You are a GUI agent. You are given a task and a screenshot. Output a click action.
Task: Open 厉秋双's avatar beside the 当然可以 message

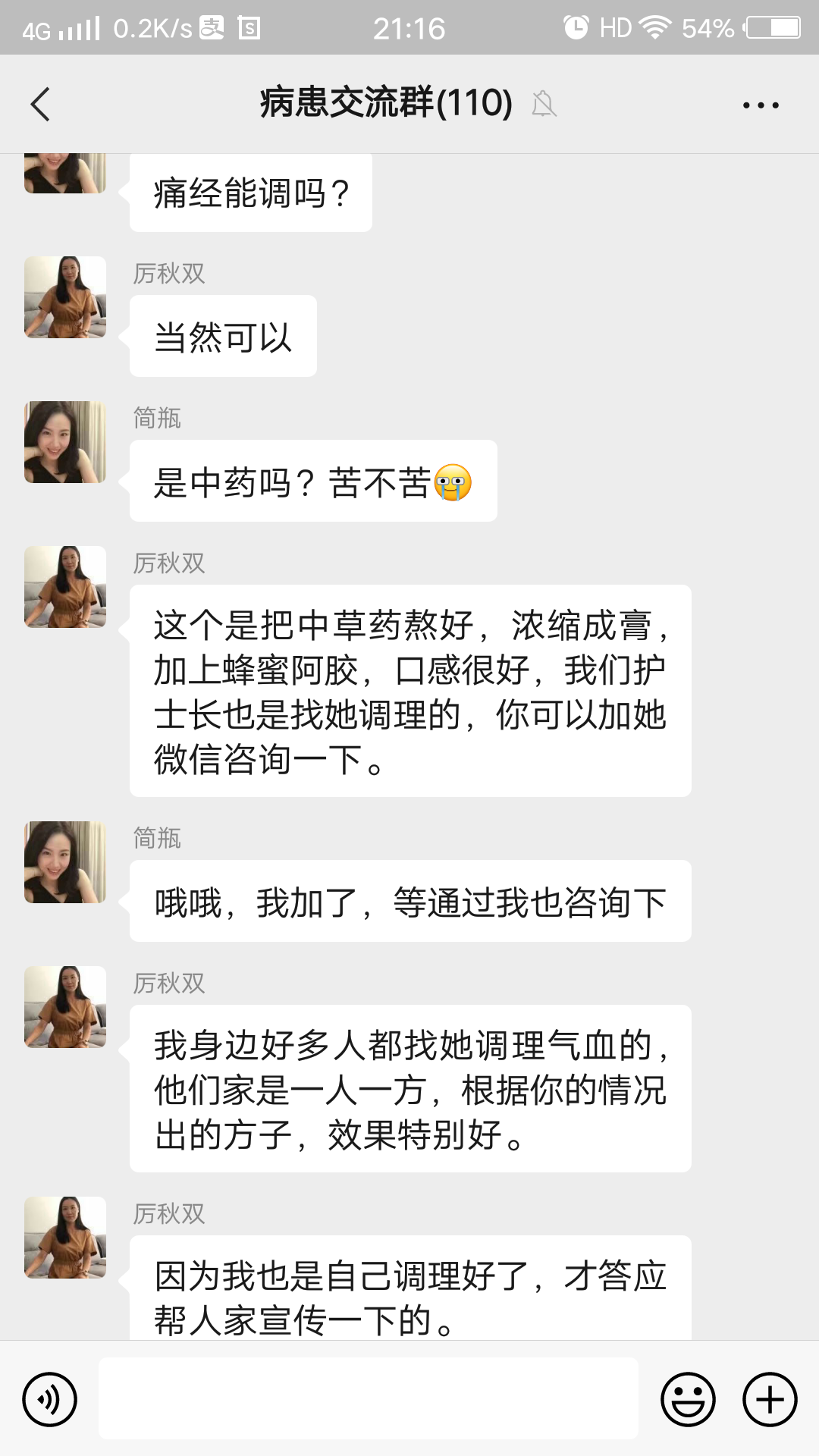[x=65, y=297]
